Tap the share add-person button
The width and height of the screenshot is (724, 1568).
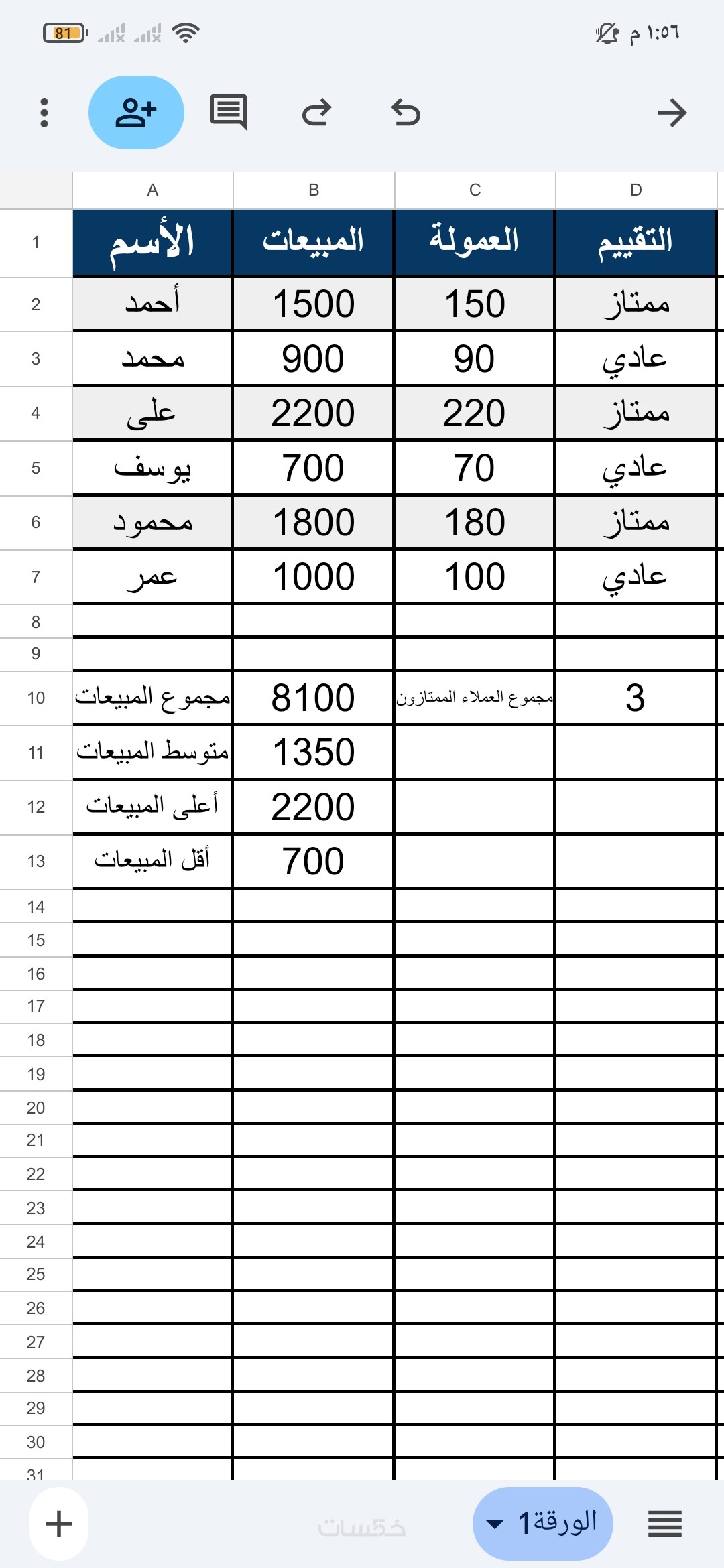pos(136,113)
